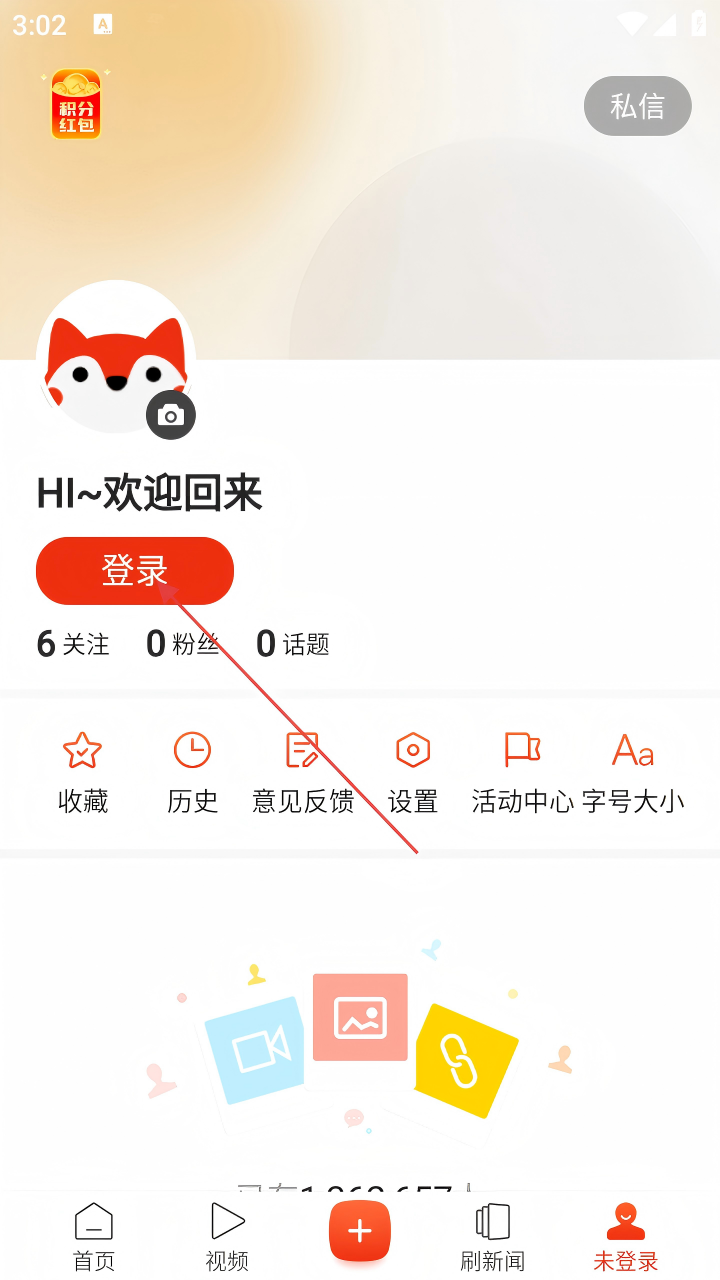Viewport: 720px width, 1280px height.
Task: View the 0 粉丝 followers list
Action: (x=183, y=644)
